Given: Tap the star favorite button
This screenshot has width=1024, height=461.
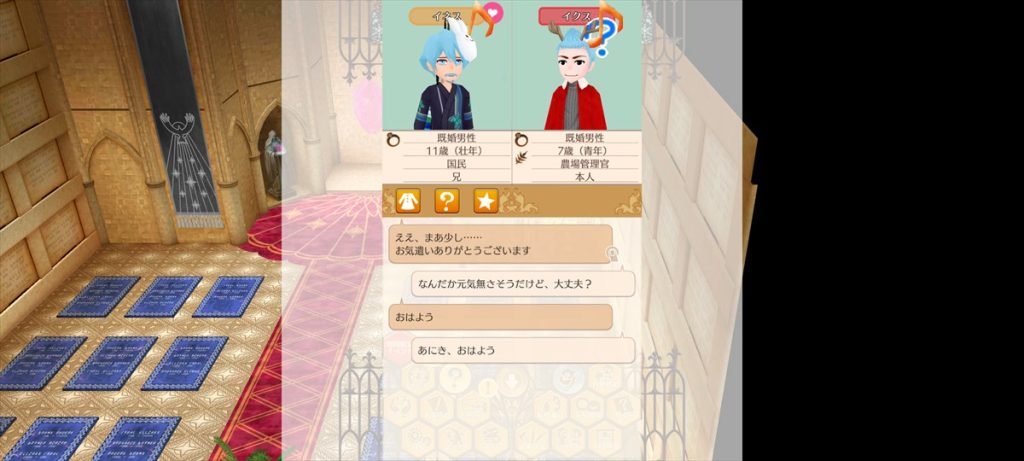Looking at the screenshot, I should pyautogui.click(x=486, y=201).
